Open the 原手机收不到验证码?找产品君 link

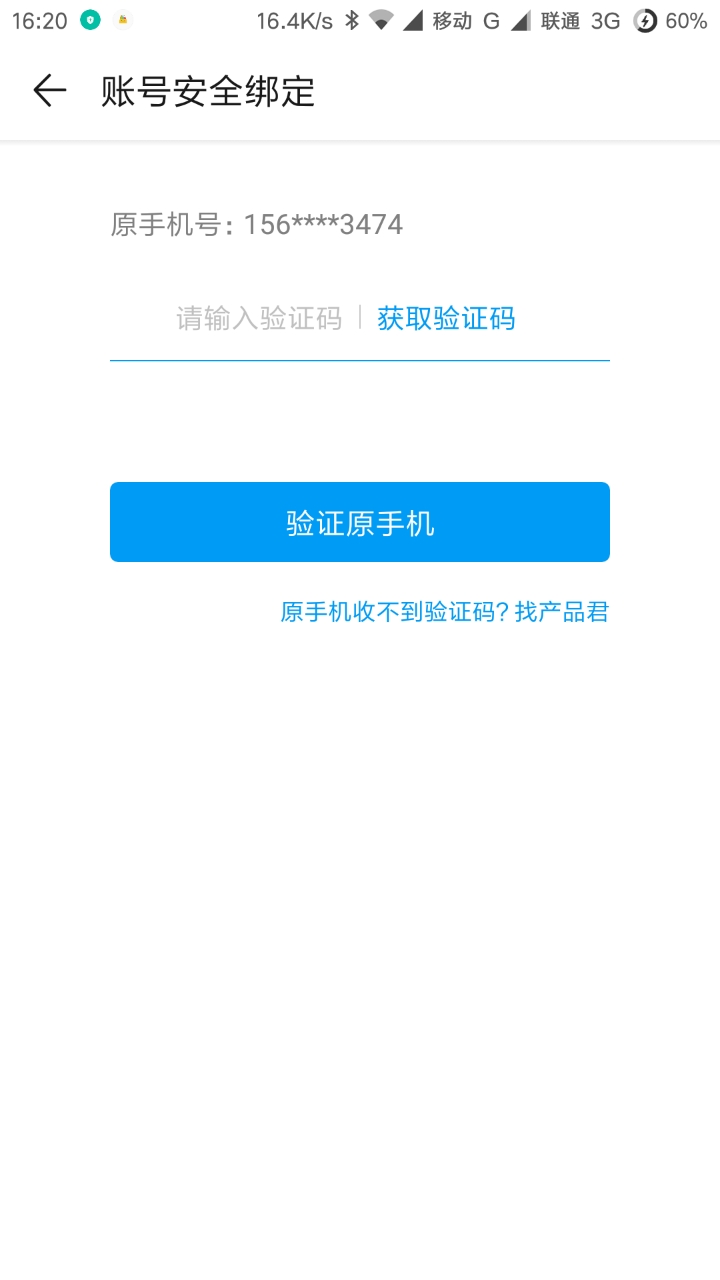[x=444, y=612]
